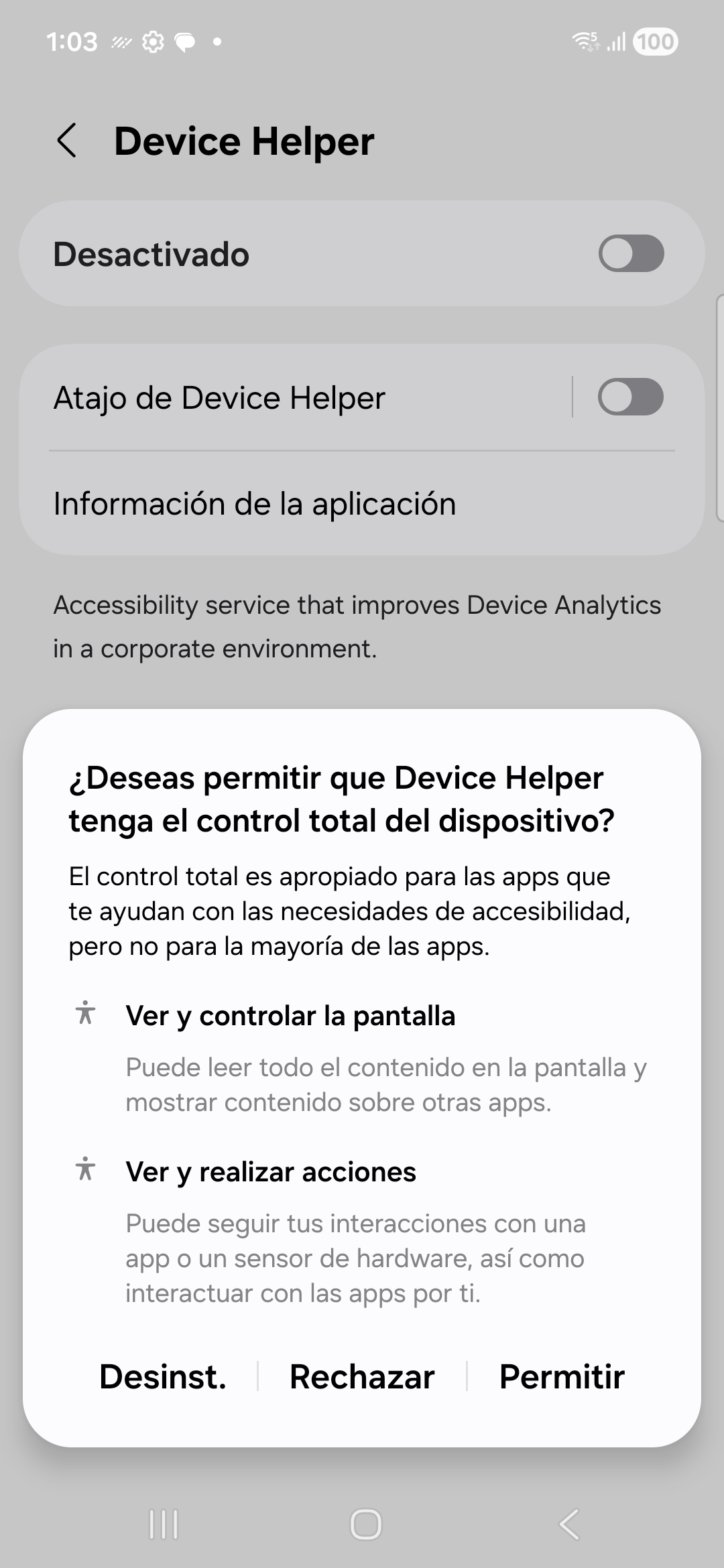Tap the Wi-Fi 5 status icon
Image resolution: width=724 pixels, height=1568 pixels.
(x=585, y=42)
